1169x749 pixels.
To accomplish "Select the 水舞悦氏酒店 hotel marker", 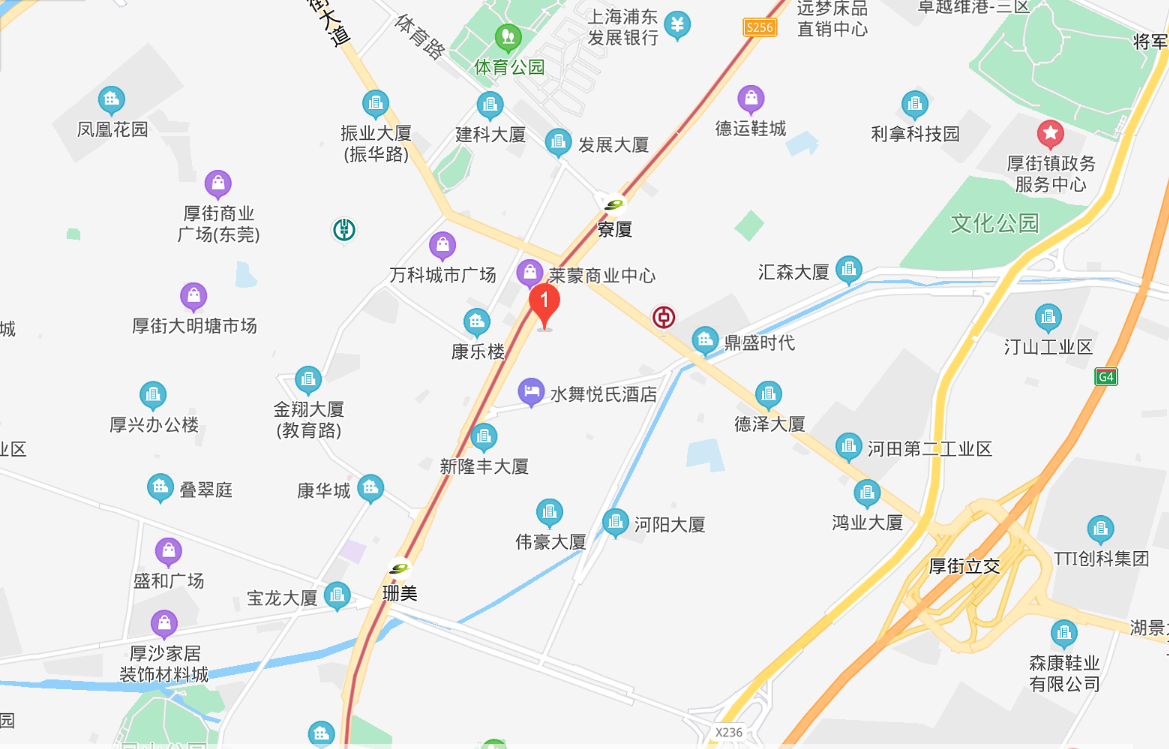I will [531, 392].
